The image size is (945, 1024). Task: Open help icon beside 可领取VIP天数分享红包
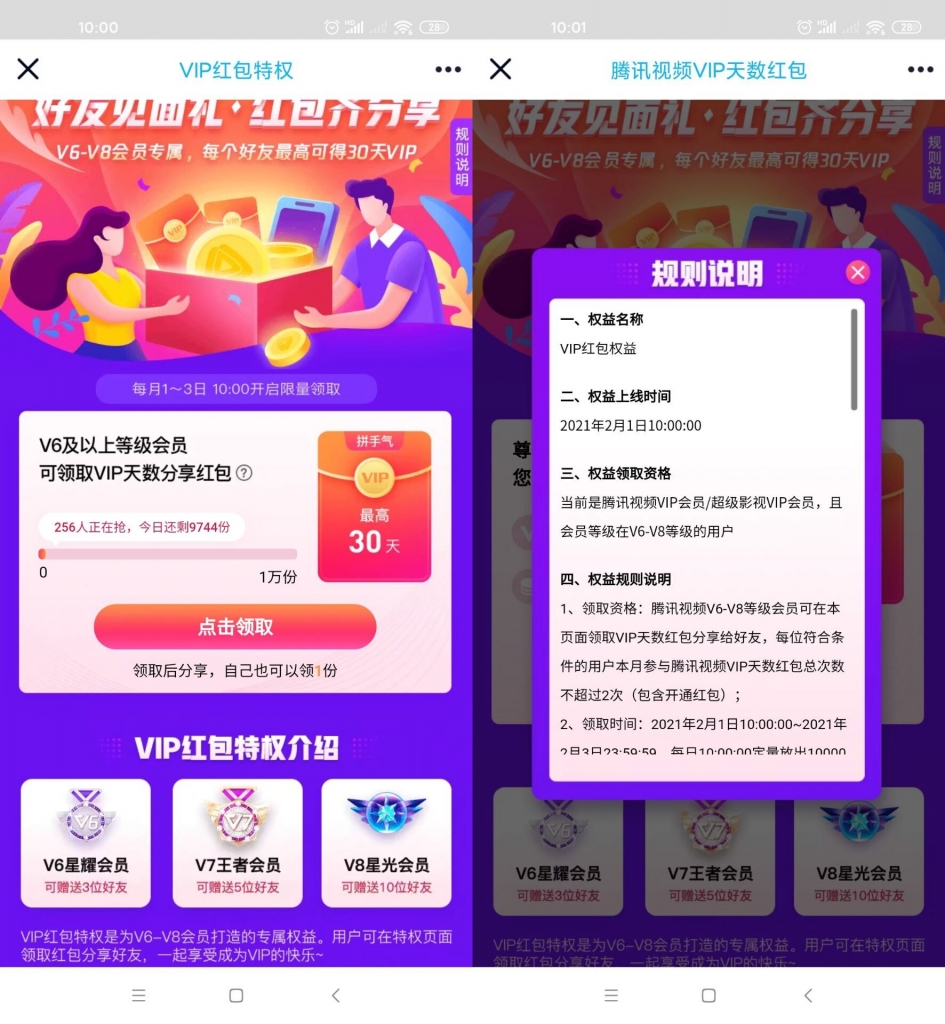pyautogui.click(x=243, y=473)
